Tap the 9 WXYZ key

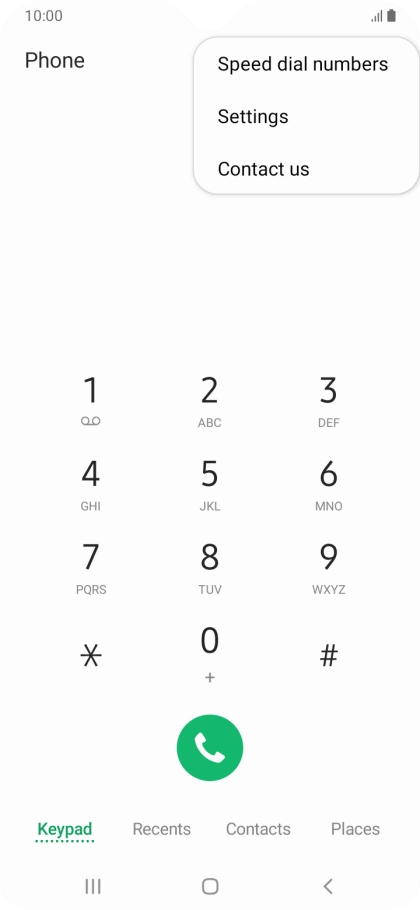pyautogui.click(x=328, y=568)
